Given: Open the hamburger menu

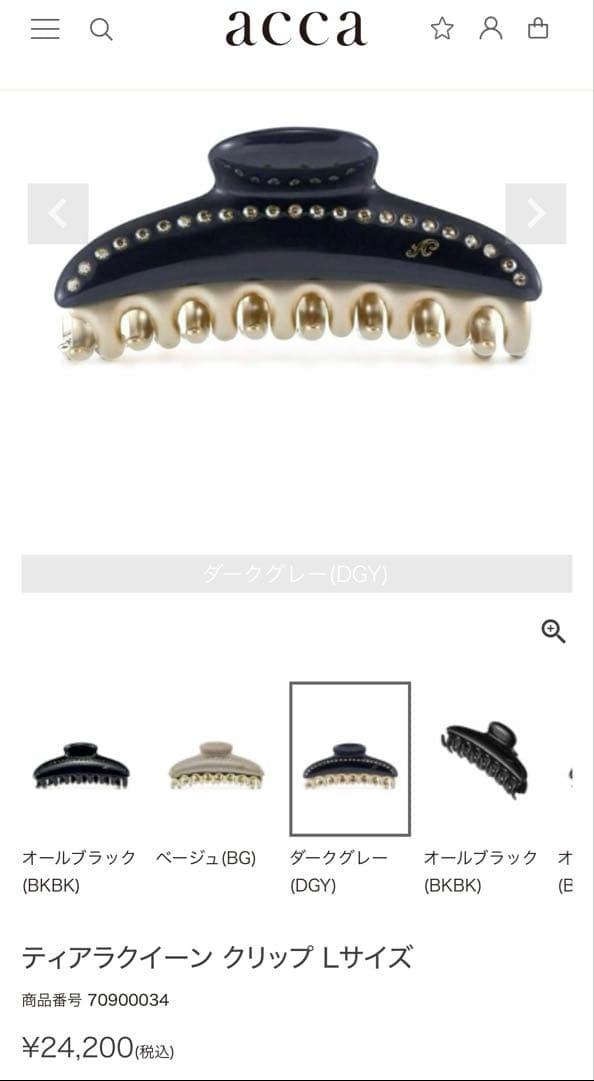Looking at the screenshot, I should click(x=45, y=29).
